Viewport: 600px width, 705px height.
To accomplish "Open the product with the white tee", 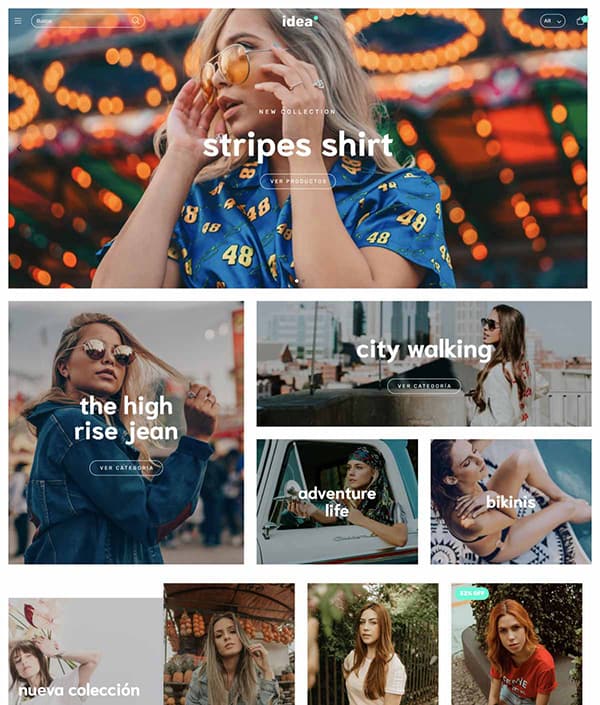I will tap(373, 645).
